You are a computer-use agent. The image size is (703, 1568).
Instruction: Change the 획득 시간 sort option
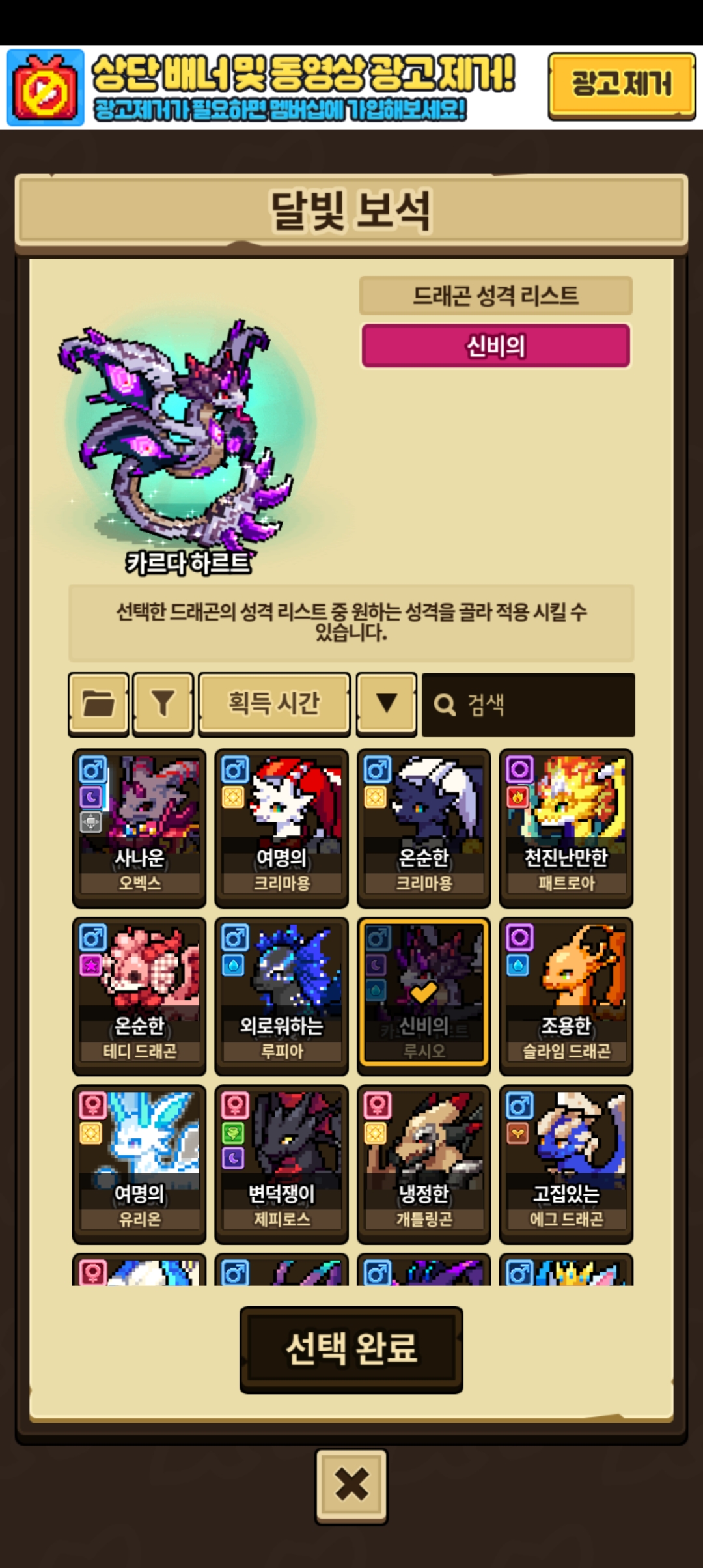274,705
